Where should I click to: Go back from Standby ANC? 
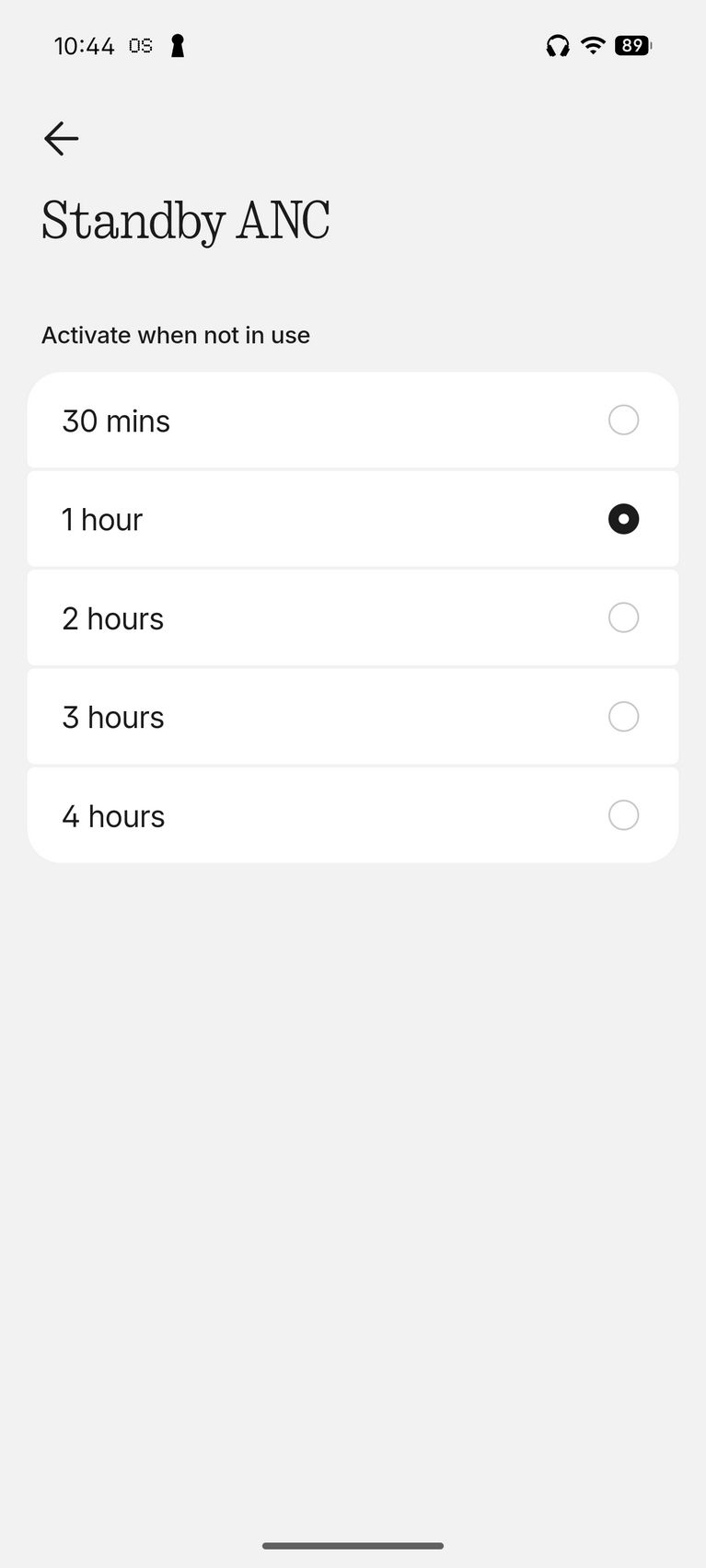(61, 139)
